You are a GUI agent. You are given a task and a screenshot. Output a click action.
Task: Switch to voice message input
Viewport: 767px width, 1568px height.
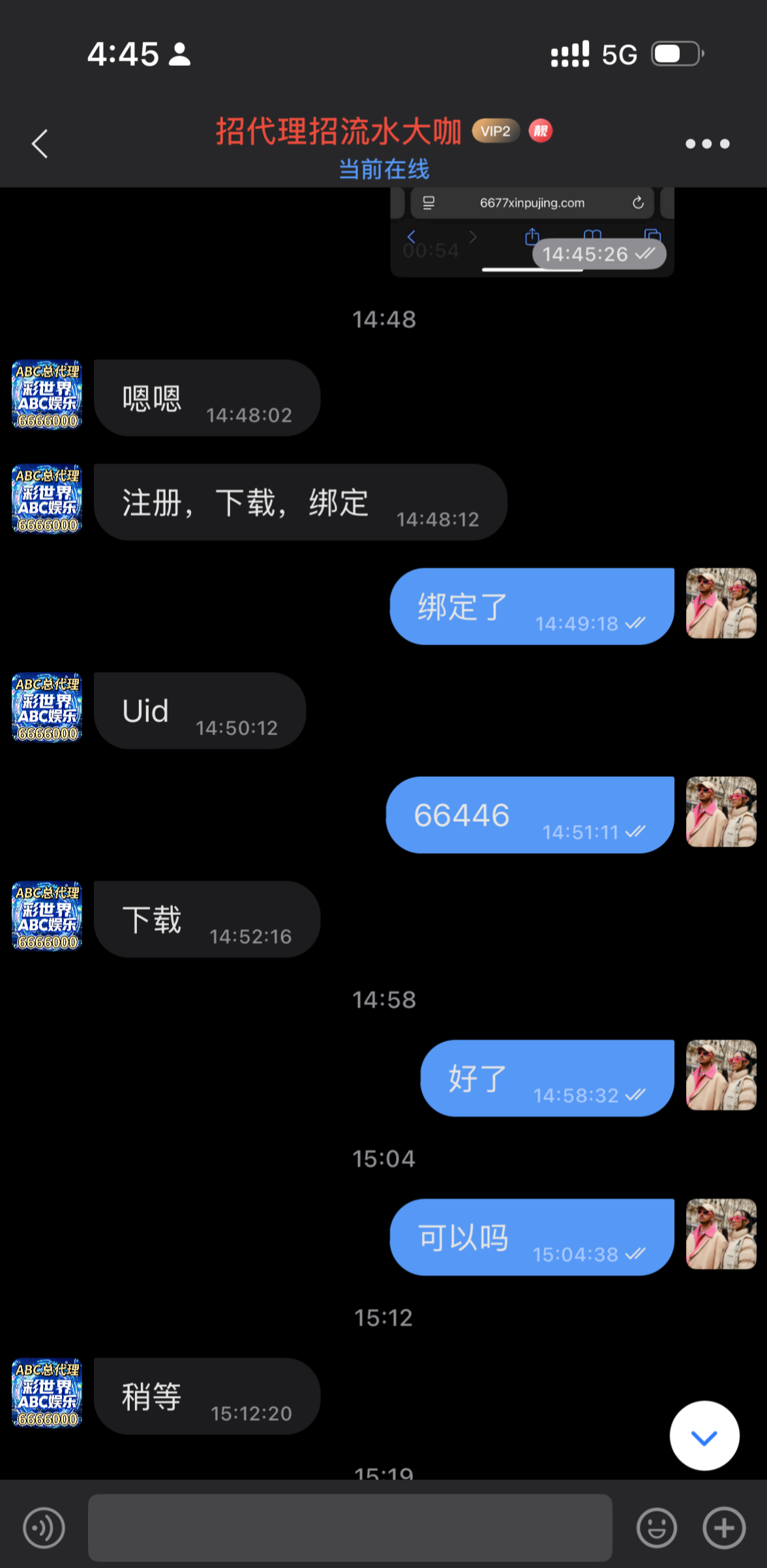tap(44, 1528)
